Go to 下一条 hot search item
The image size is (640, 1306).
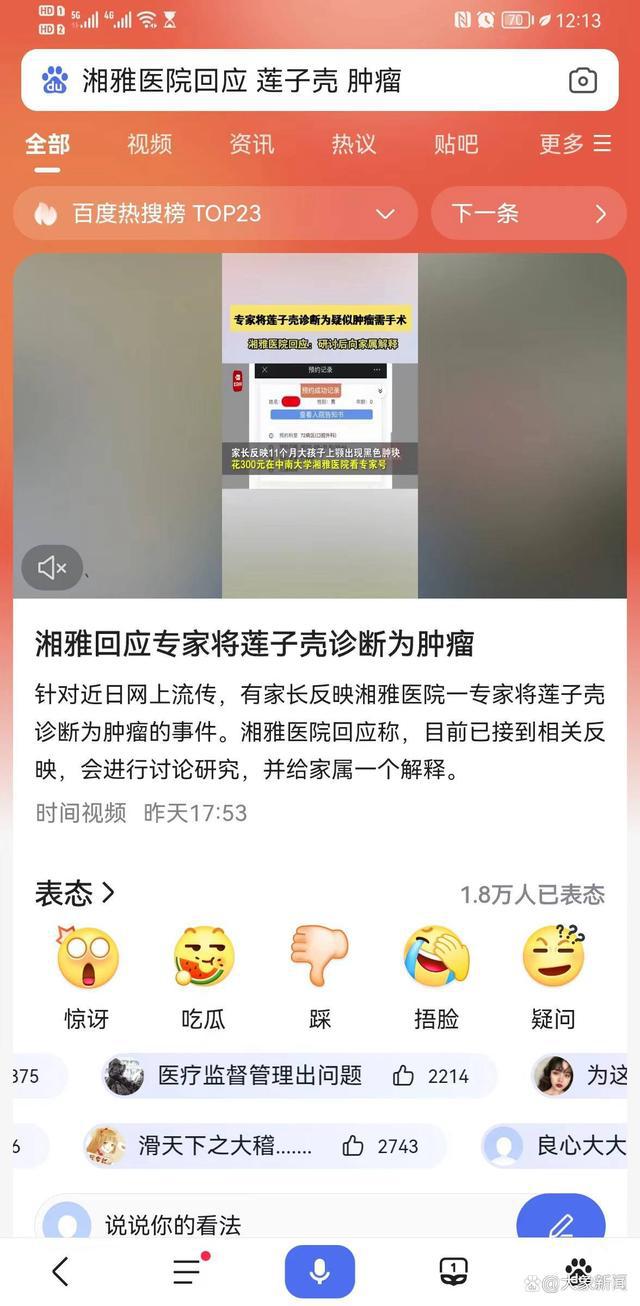(529, 213)
